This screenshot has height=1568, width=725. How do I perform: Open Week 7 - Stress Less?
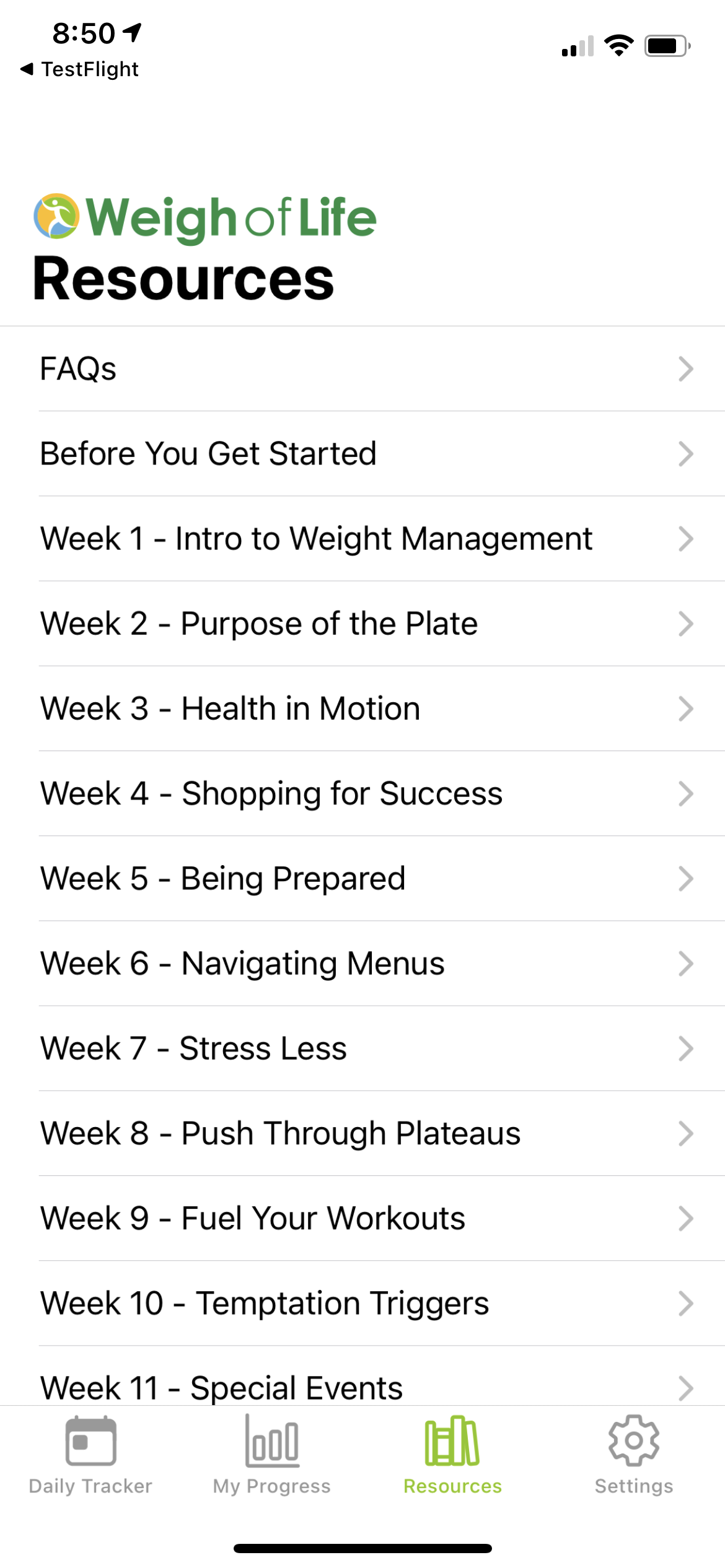(362, 1048)
